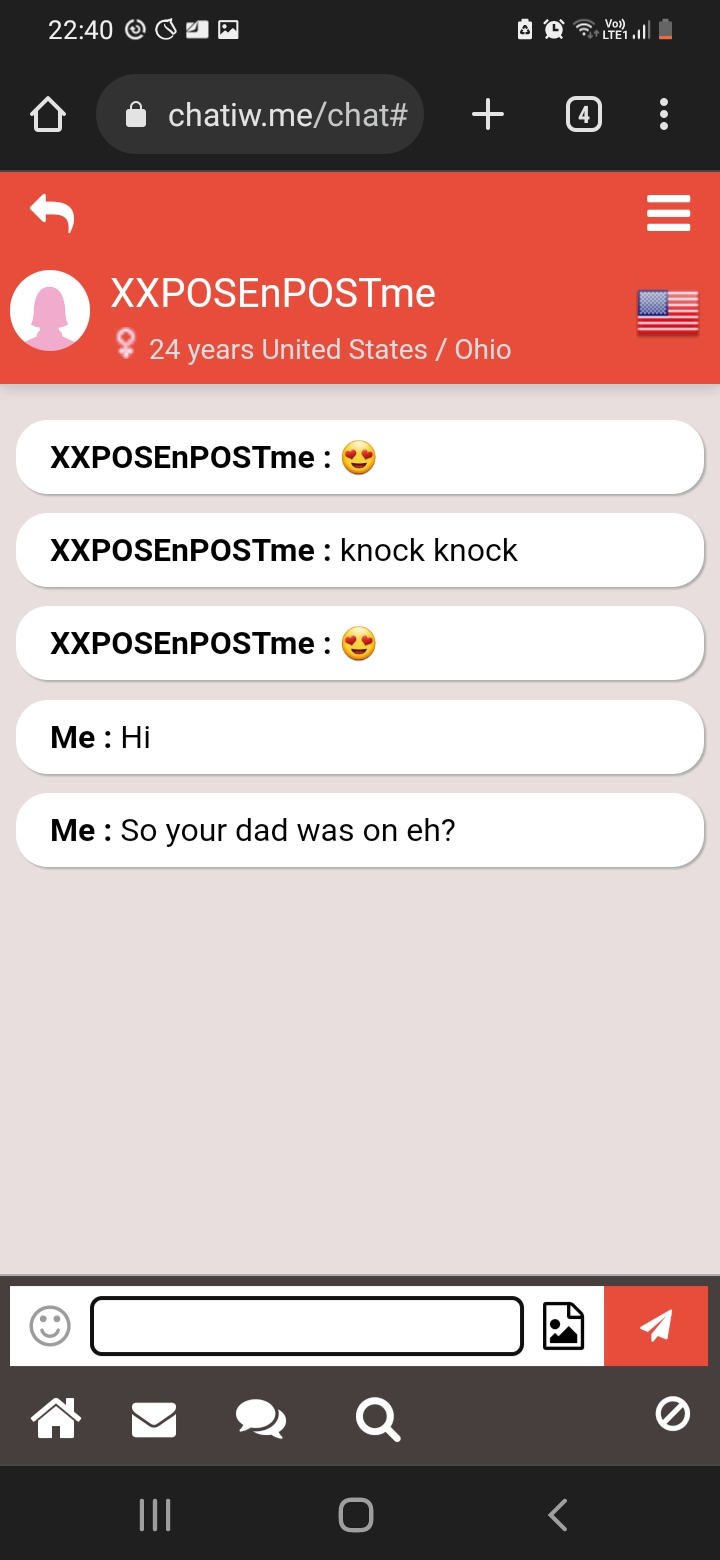Open the browser overflow menu

(x=664, y=115)
